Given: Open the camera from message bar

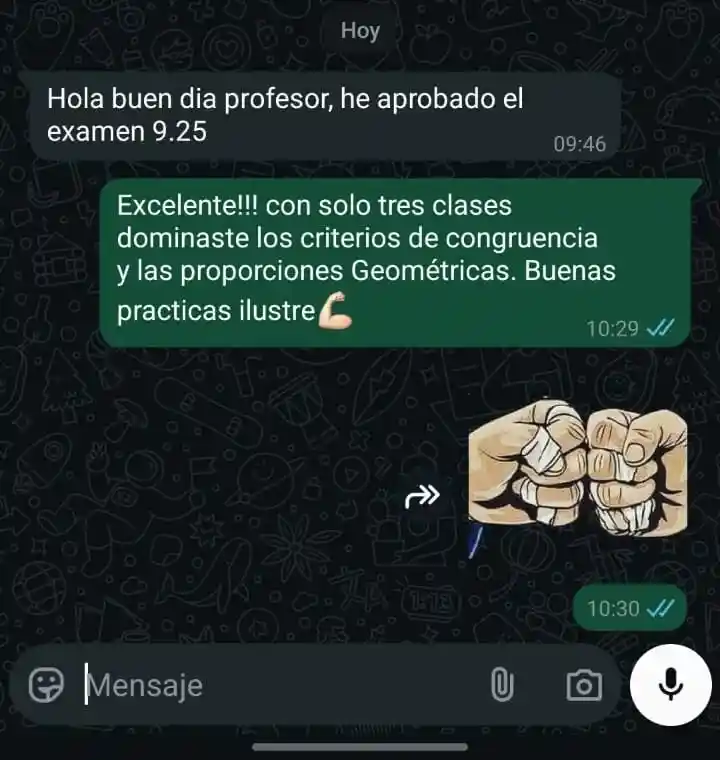Looking at the screenshot, I should (584, 685).
